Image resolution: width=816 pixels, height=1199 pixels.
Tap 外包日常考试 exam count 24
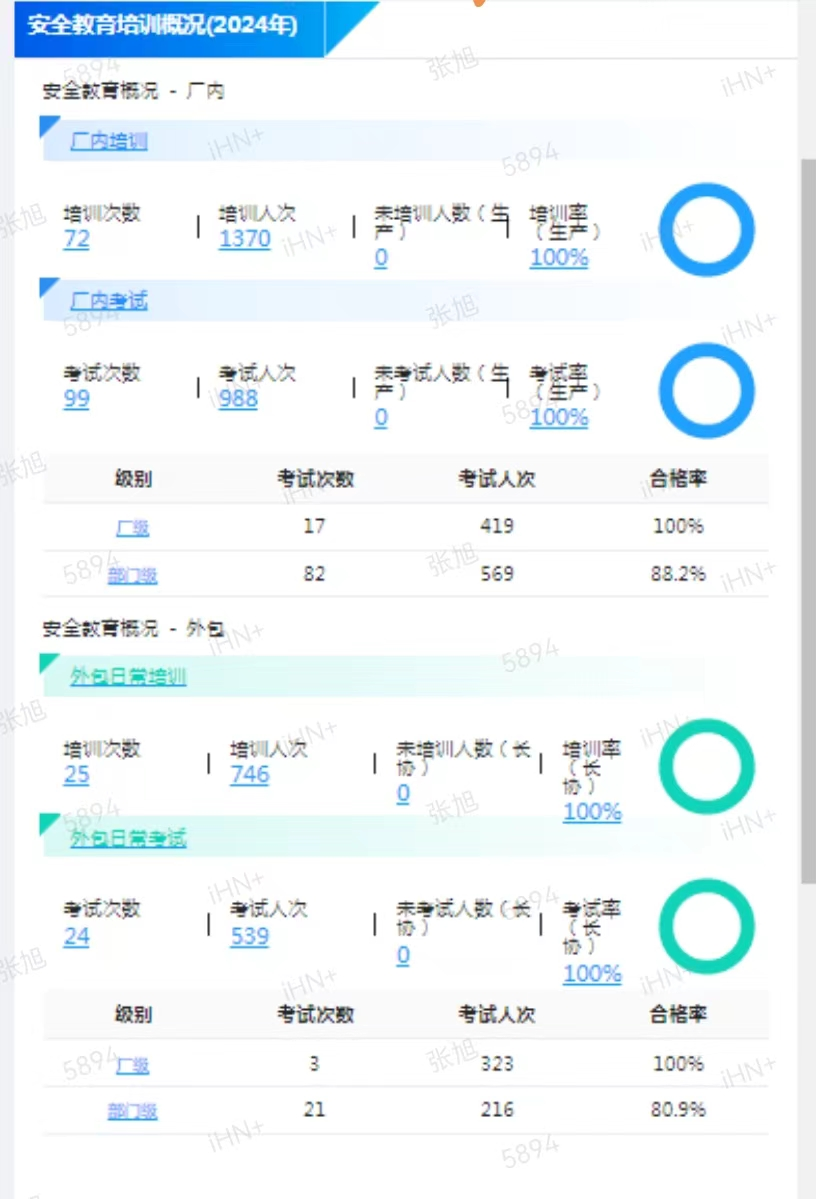pyautogui.click(x=76, y=937)
